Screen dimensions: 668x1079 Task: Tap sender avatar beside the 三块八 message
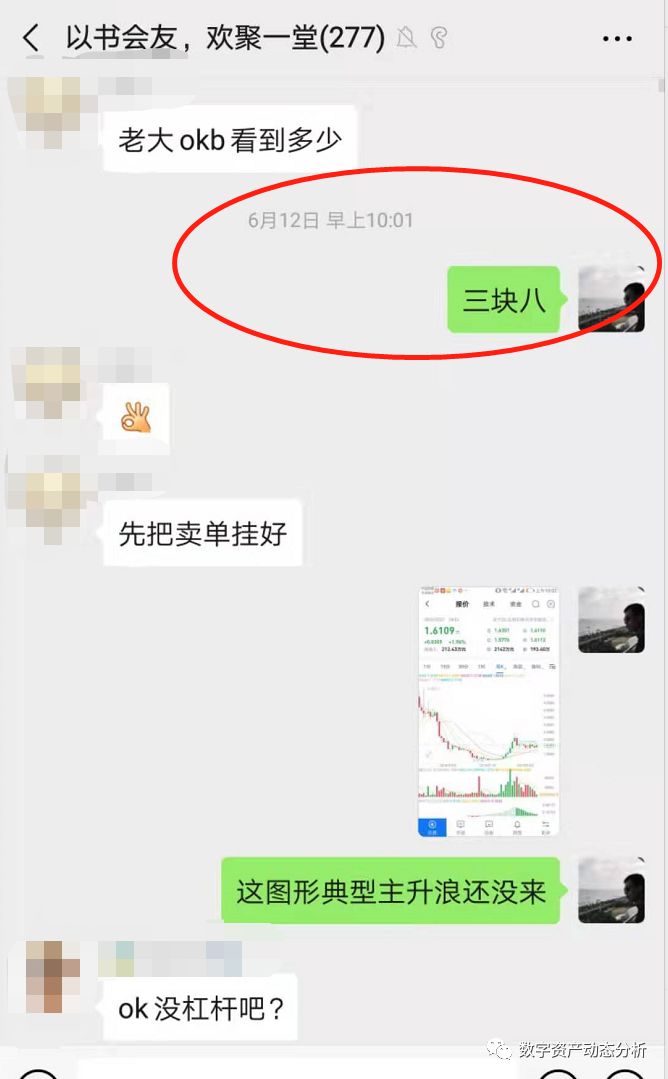tap(611, 299)
